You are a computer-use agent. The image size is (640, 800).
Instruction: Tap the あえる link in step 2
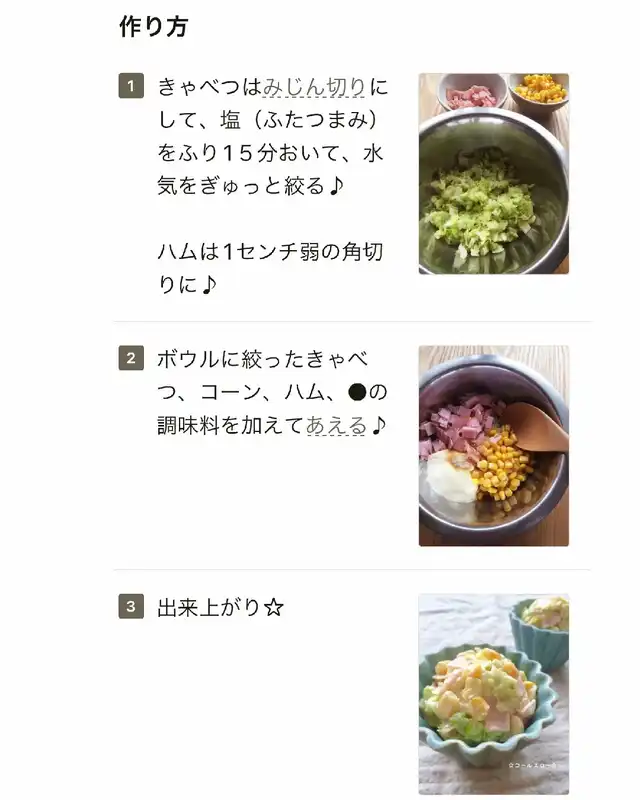click(336, 425)
